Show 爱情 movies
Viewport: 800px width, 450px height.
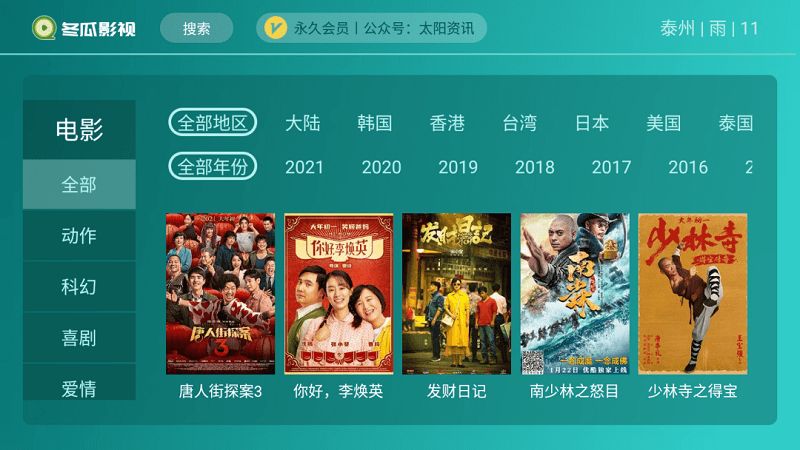pos(79,387)
